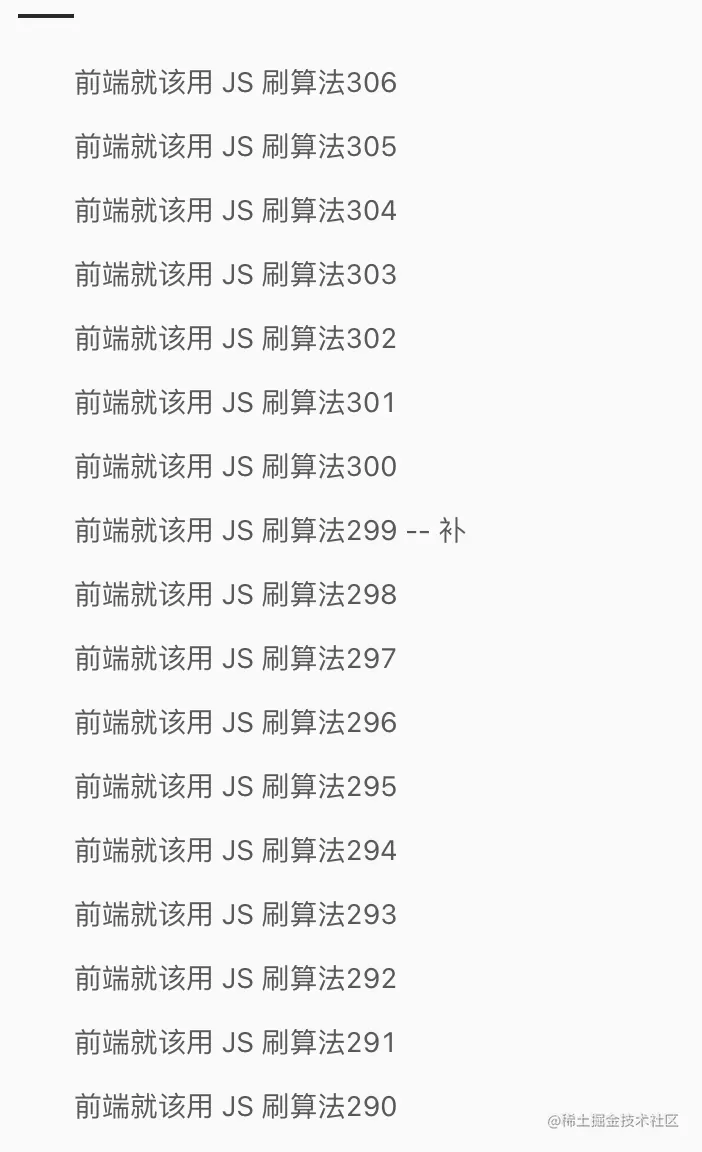Viewport: 702px width, 1152px height.
Task: Open article 前端就该用 JS 刷算法302
Action: tap(236, 338)
